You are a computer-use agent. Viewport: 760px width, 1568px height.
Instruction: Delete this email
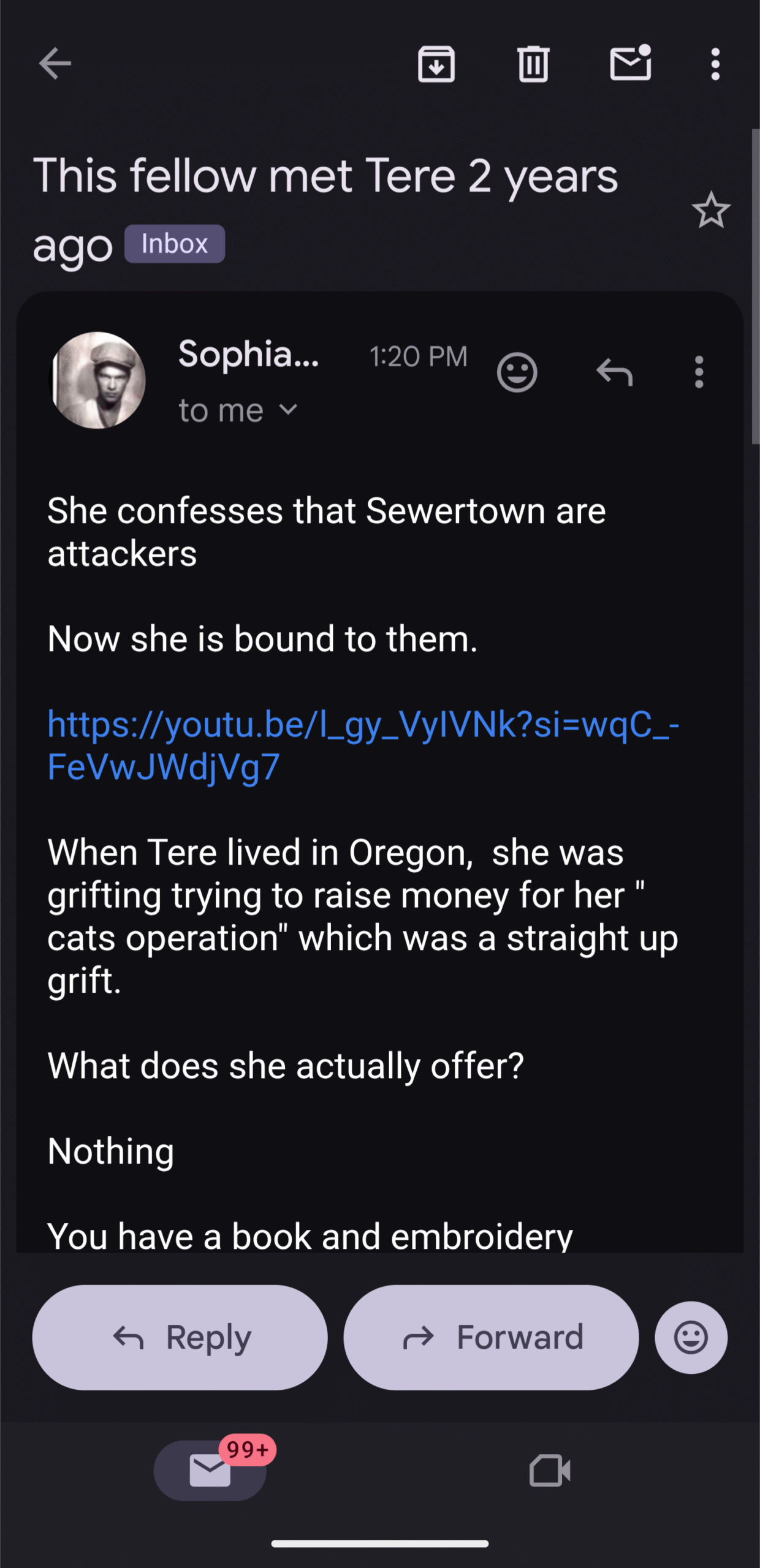[533, 64]
